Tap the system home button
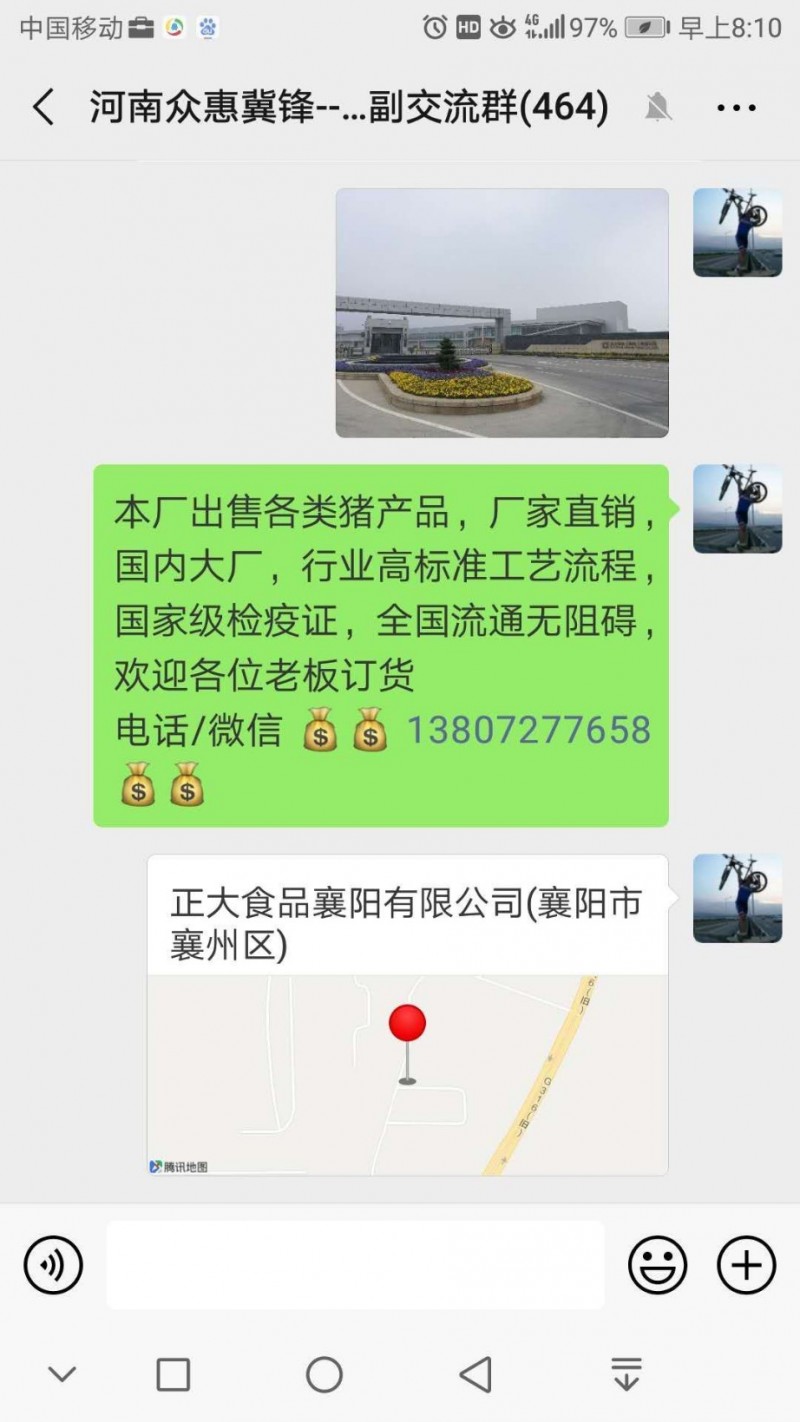Viewport: 800px width, 1422px height. click(x=324, y=1374)
